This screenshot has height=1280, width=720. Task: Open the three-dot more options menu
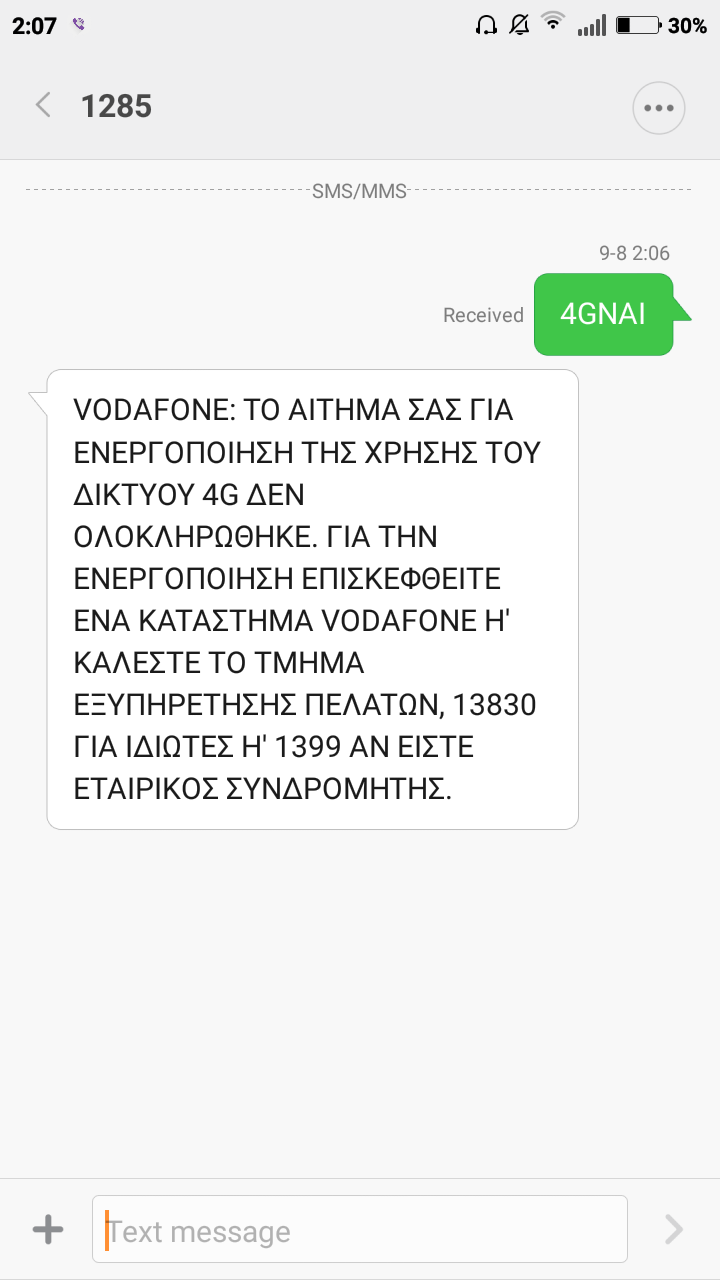coord(658,108)
